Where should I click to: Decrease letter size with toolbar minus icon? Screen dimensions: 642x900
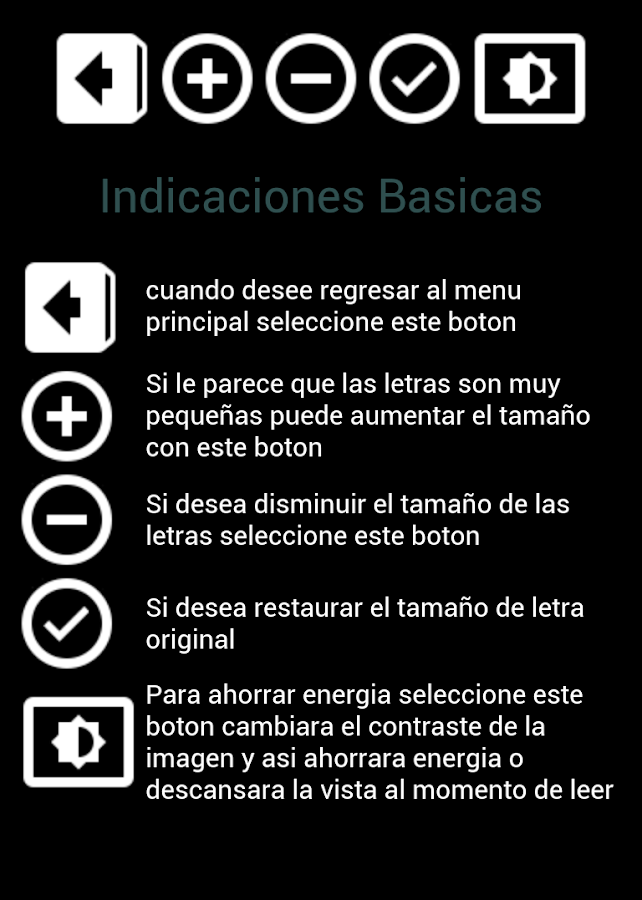point(311,79)
